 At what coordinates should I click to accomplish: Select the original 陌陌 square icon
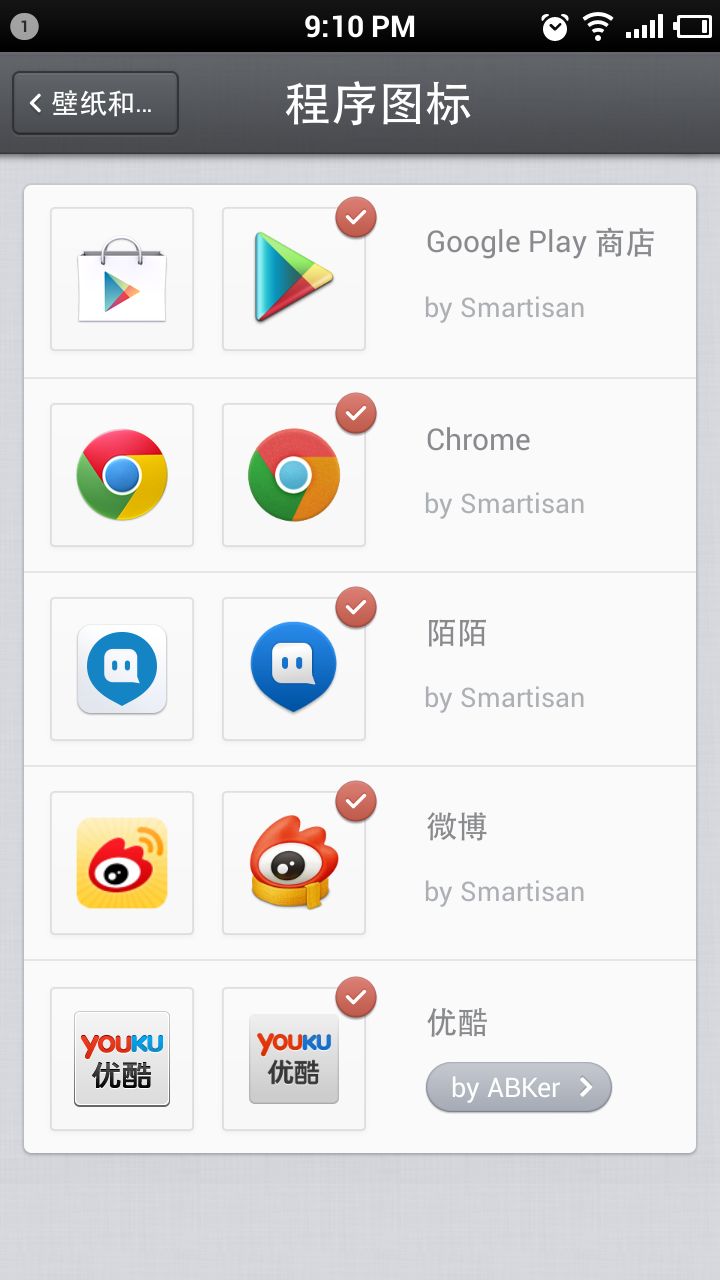tap(122, 669)
